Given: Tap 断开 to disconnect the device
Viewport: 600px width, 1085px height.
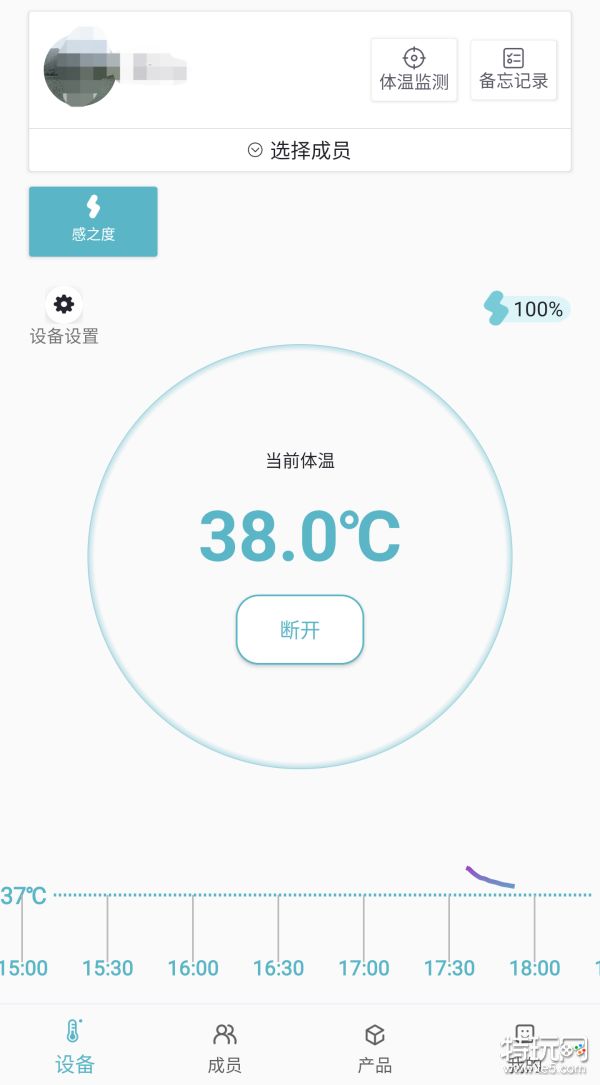Looking at the screenshot, I should pos(300,630).
